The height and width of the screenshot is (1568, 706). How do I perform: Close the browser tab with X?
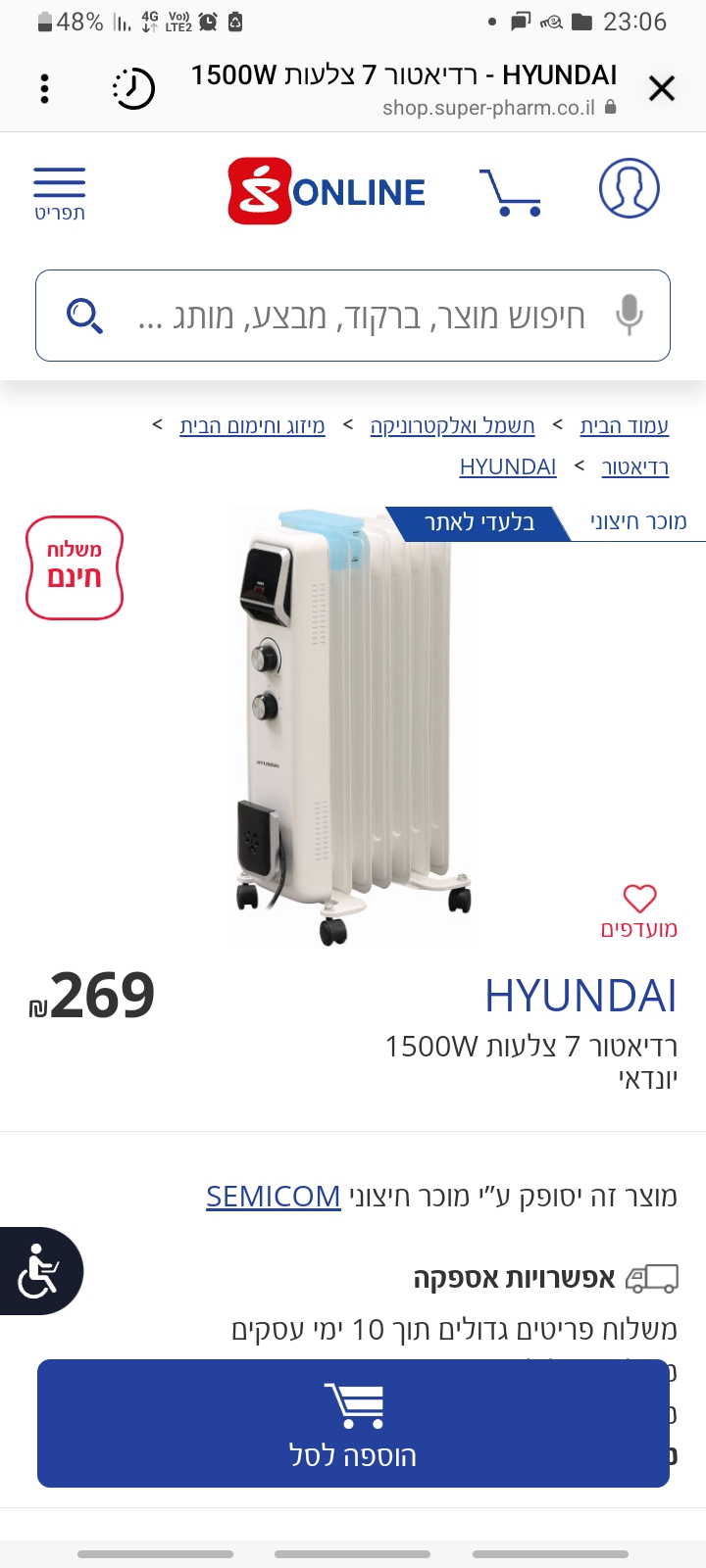(662, 89)
